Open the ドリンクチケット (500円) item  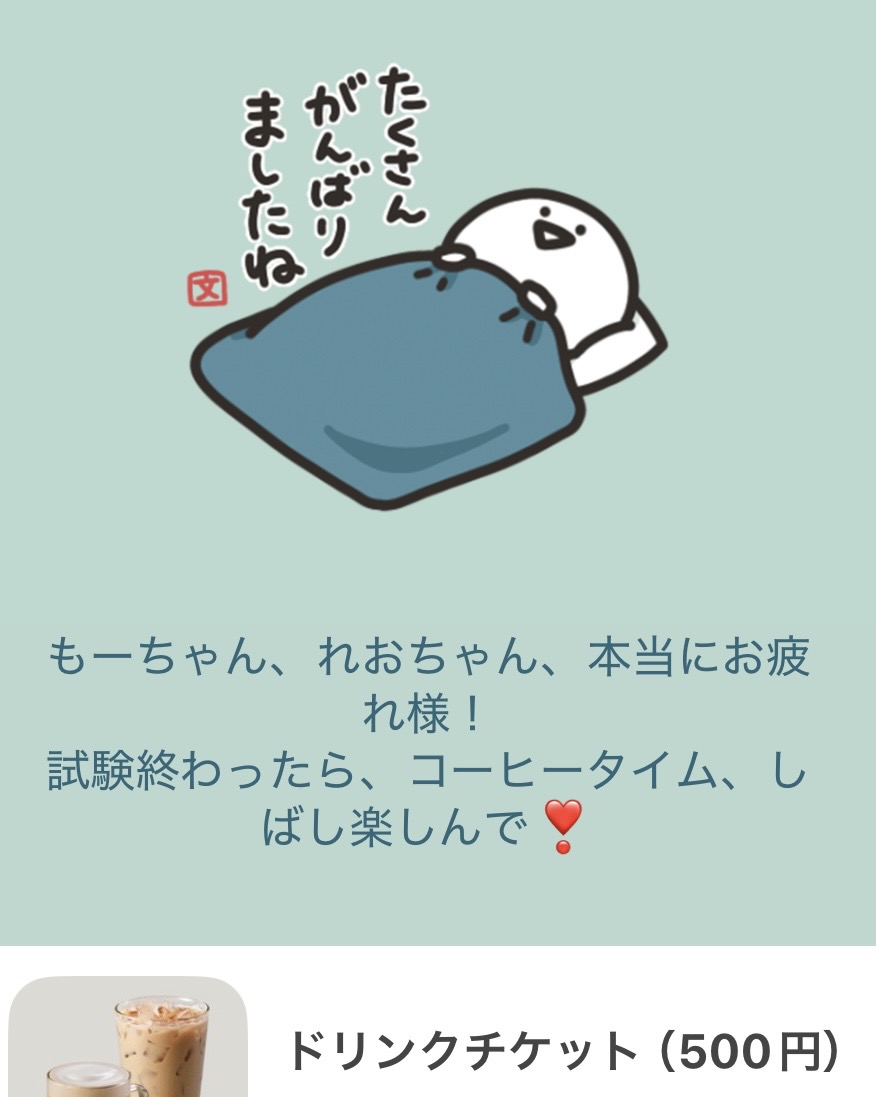point(560,1050)
